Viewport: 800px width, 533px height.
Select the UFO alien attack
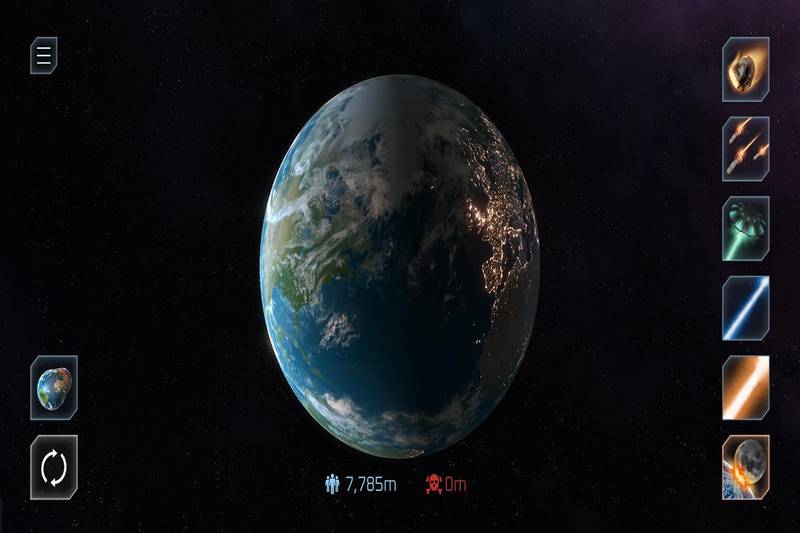[x=745, y=228]
